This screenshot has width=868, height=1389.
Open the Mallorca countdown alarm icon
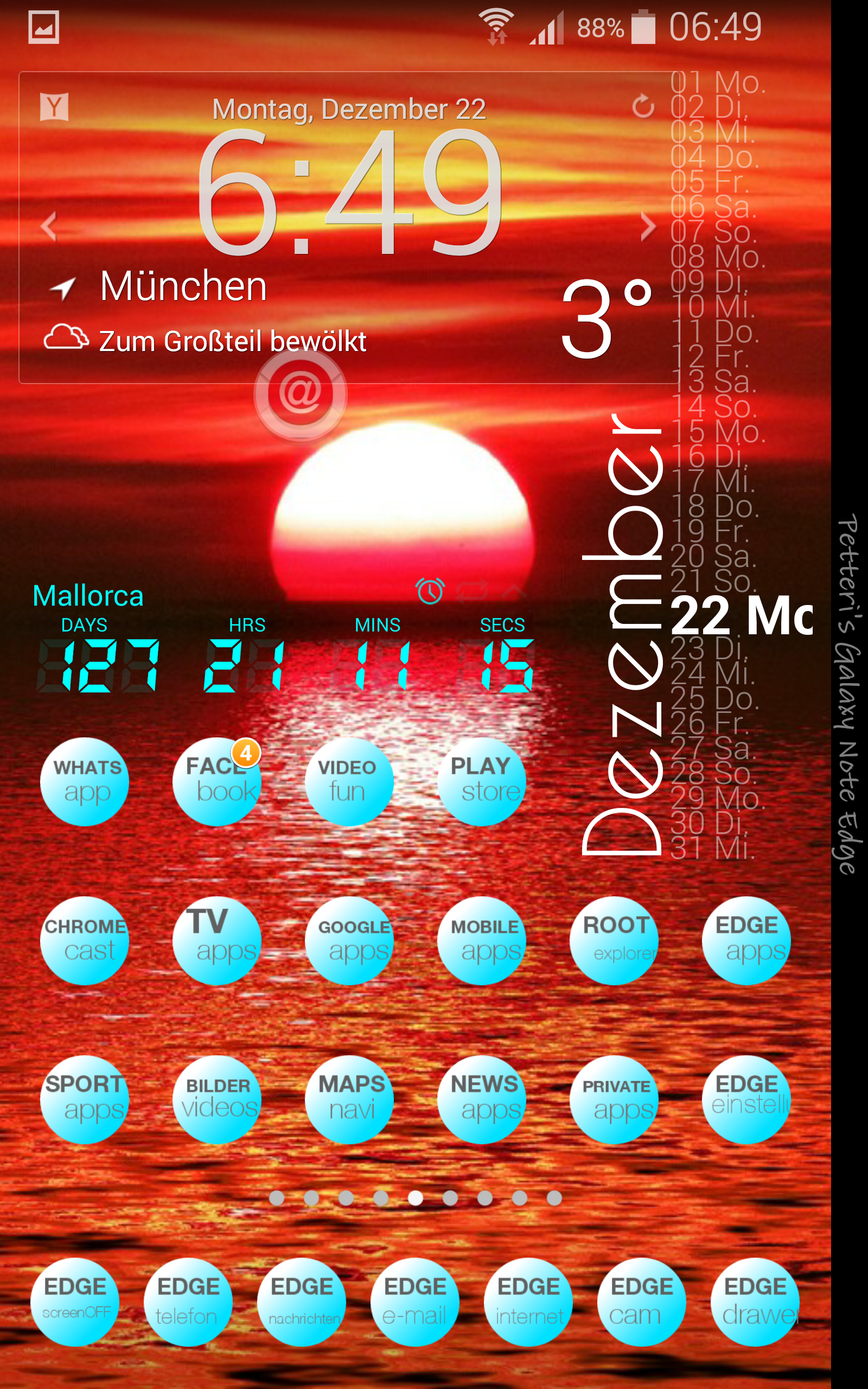[x=430, y=591]
